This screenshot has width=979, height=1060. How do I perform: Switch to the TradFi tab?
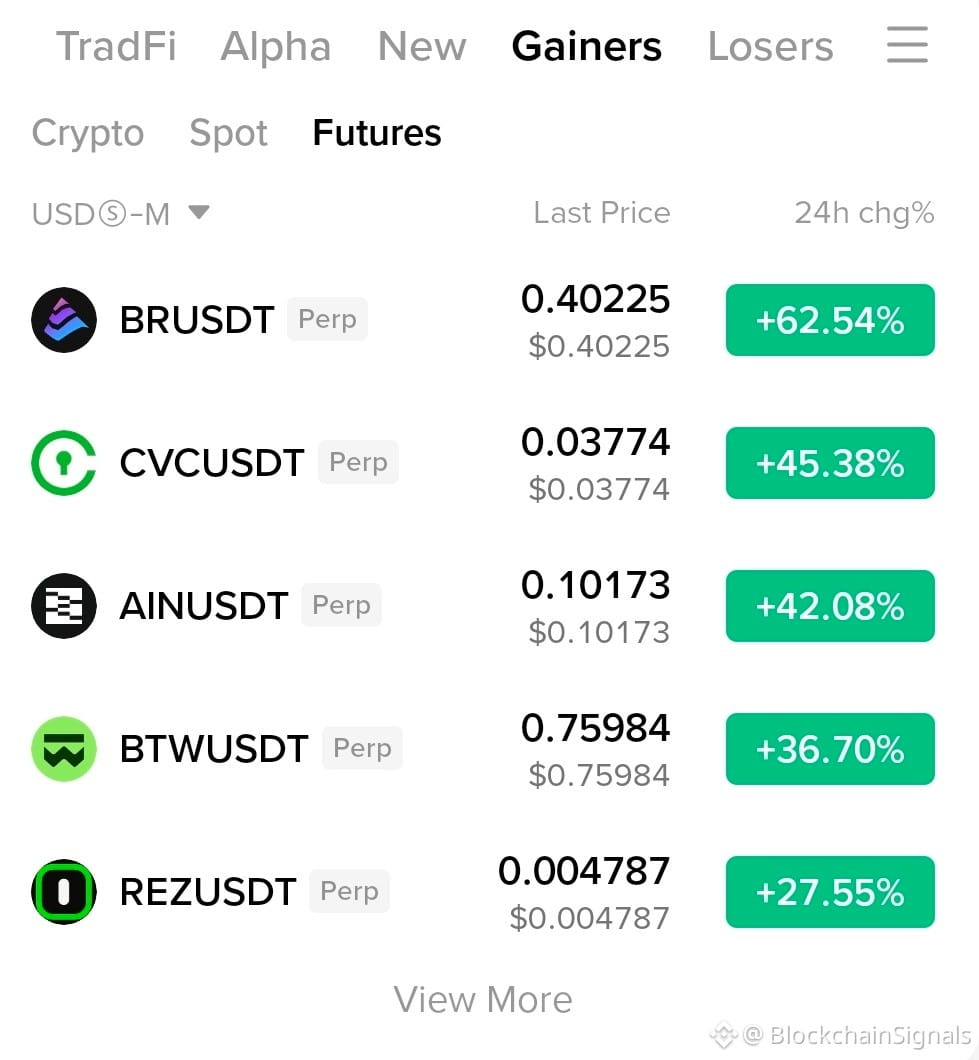116,46
